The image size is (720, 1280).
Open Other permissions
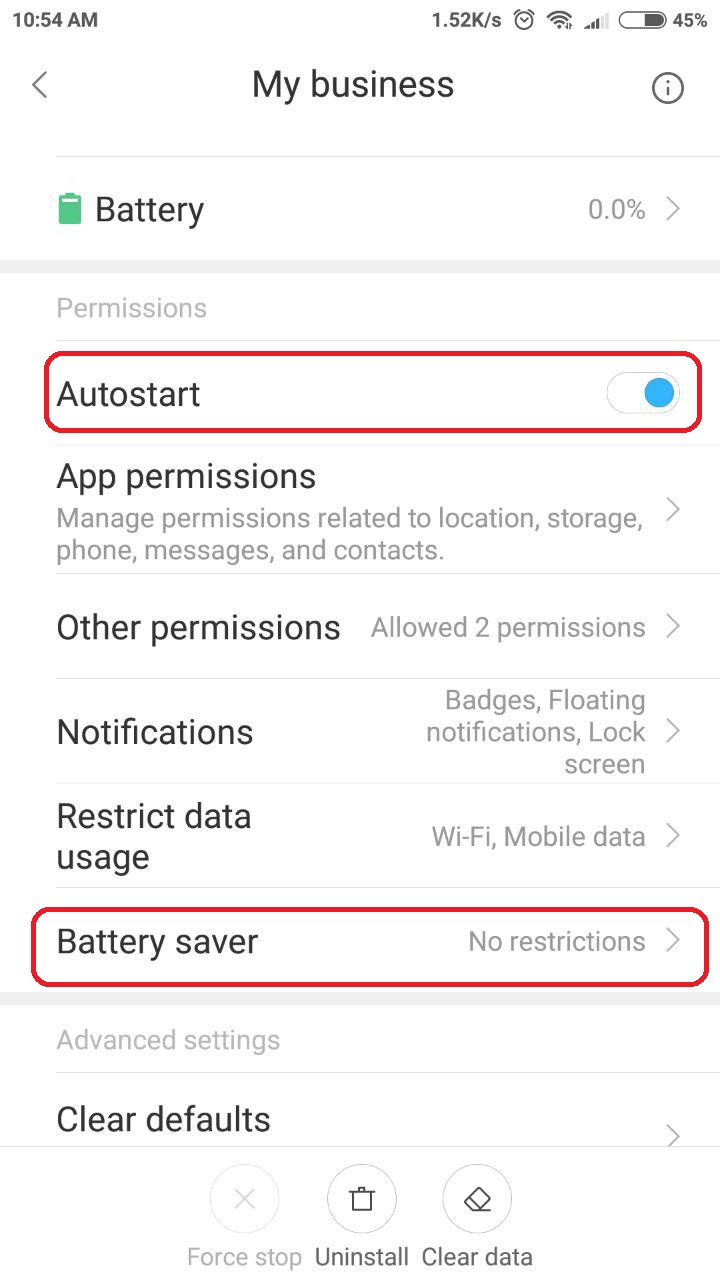[x=360, y=628]
